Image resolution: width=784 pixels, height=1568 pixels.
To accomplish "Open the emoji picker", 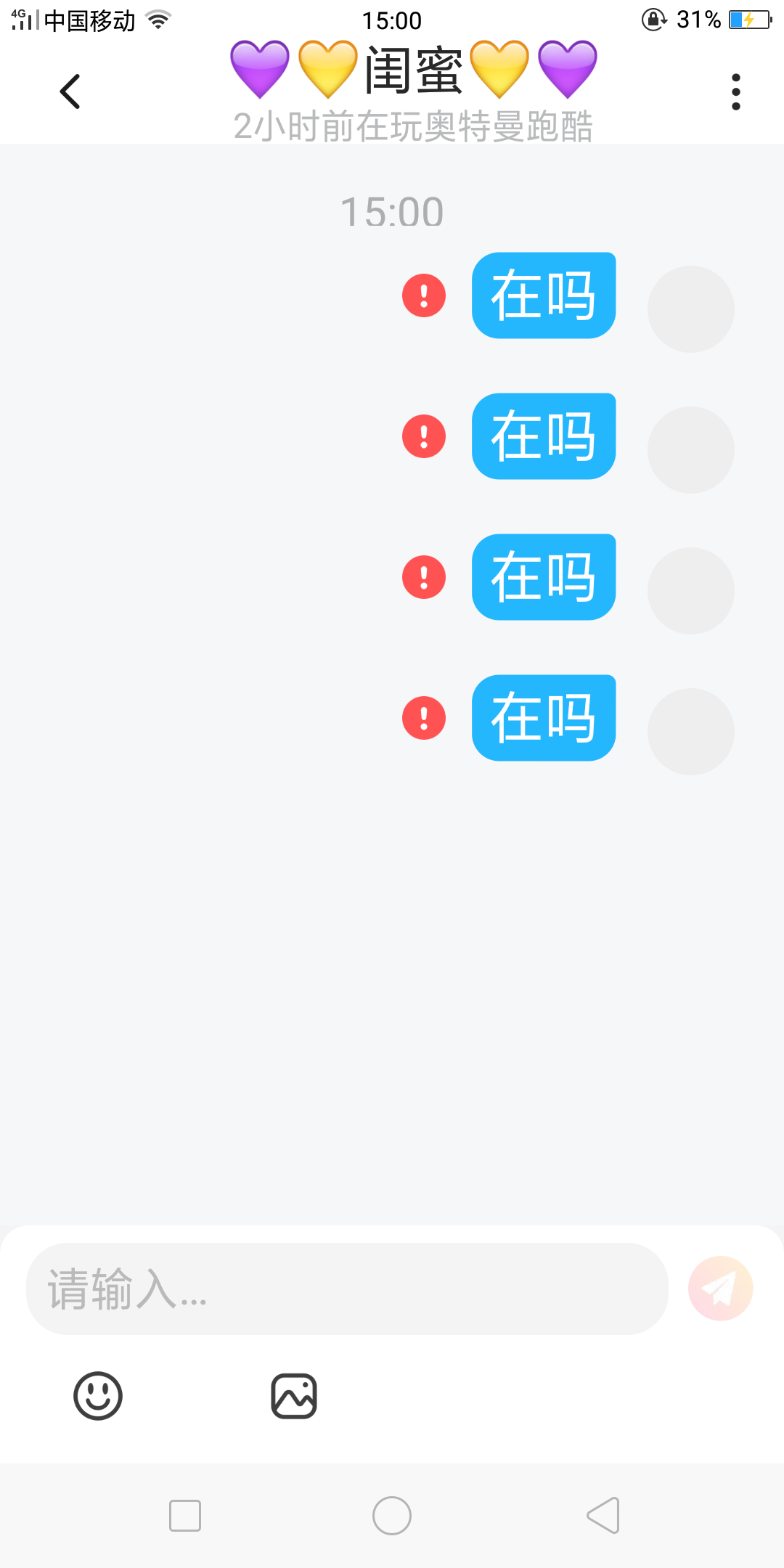I will coord(98,1395).
